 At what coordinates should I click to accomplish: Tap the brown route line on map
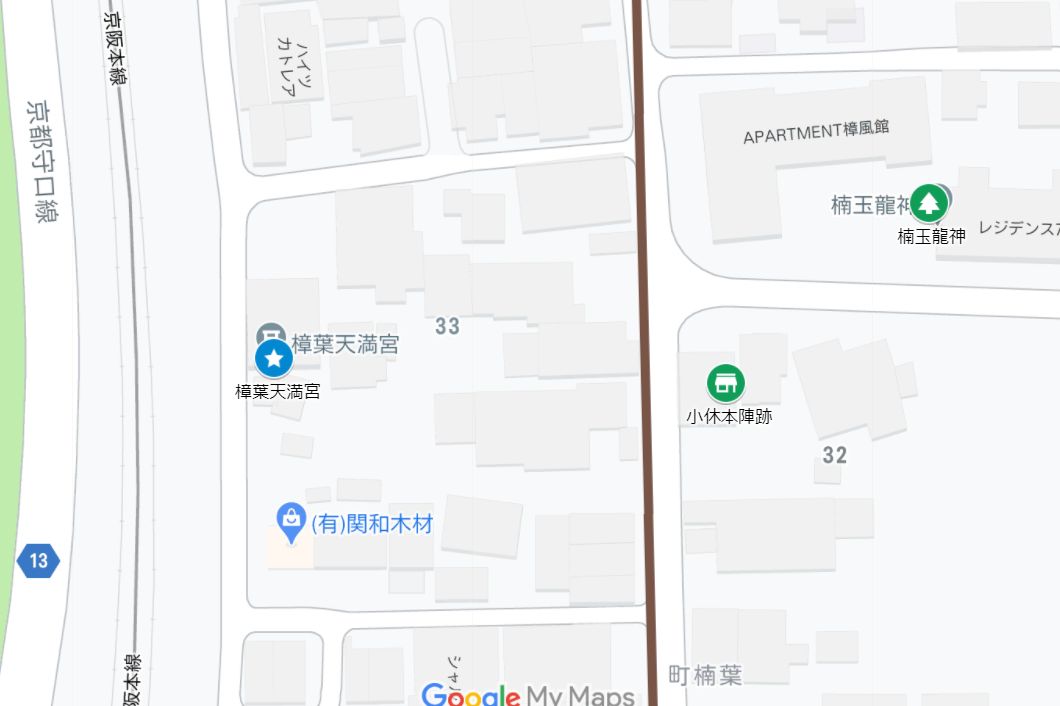click(645, 353)
